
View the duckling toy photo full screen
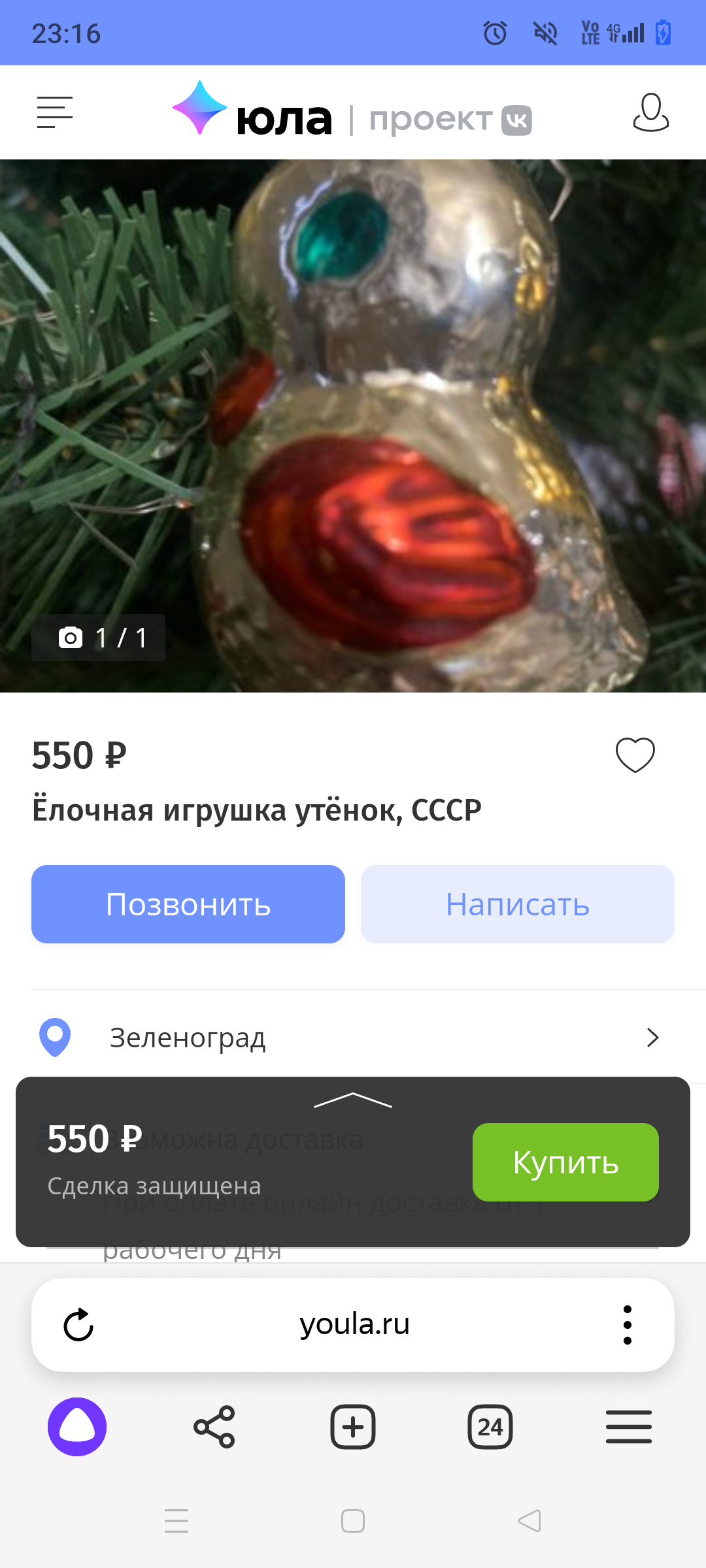(353, 425)
